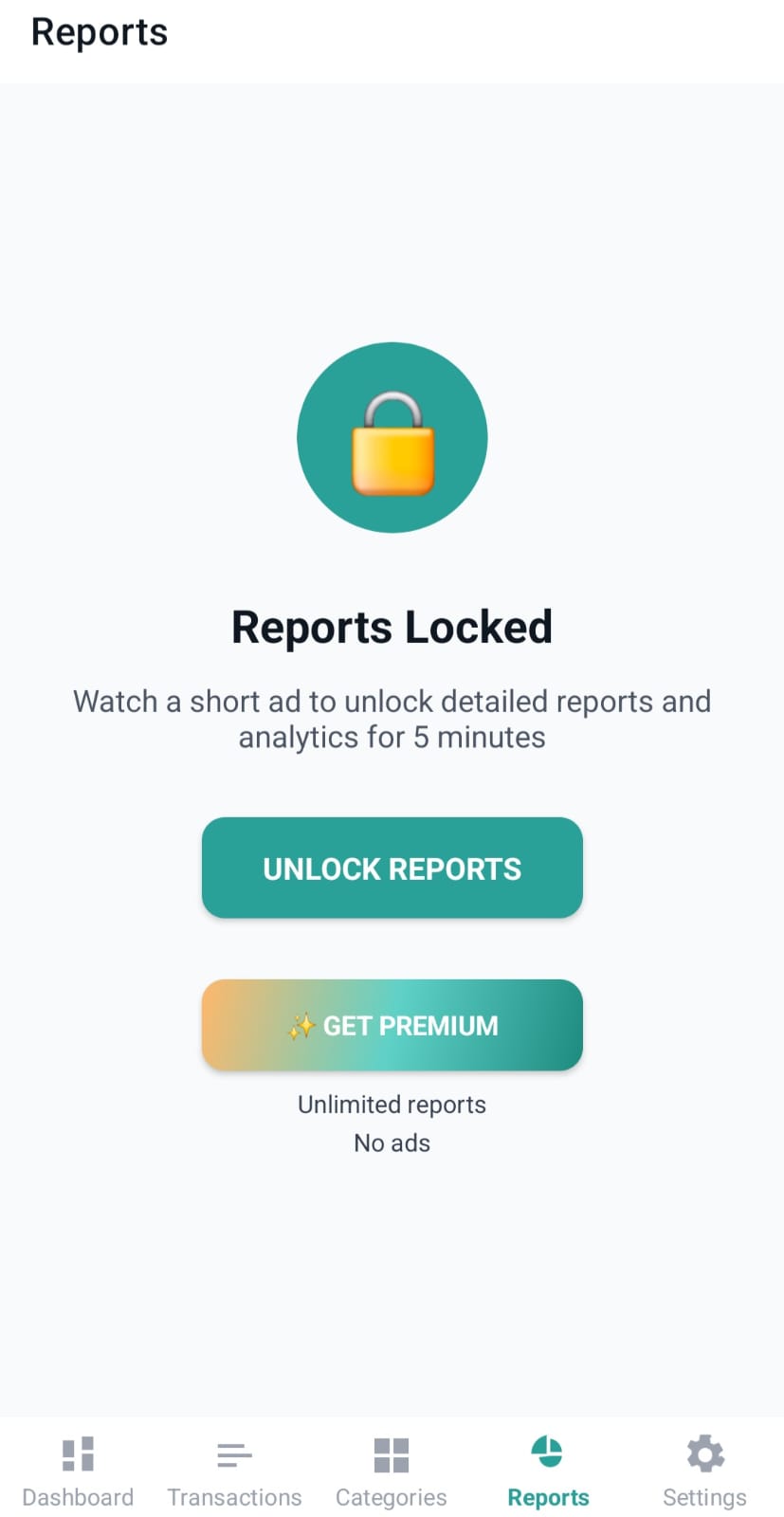The image size is (784, 1517).
Task: Click the No ads text
Action: pos(392,1142)
